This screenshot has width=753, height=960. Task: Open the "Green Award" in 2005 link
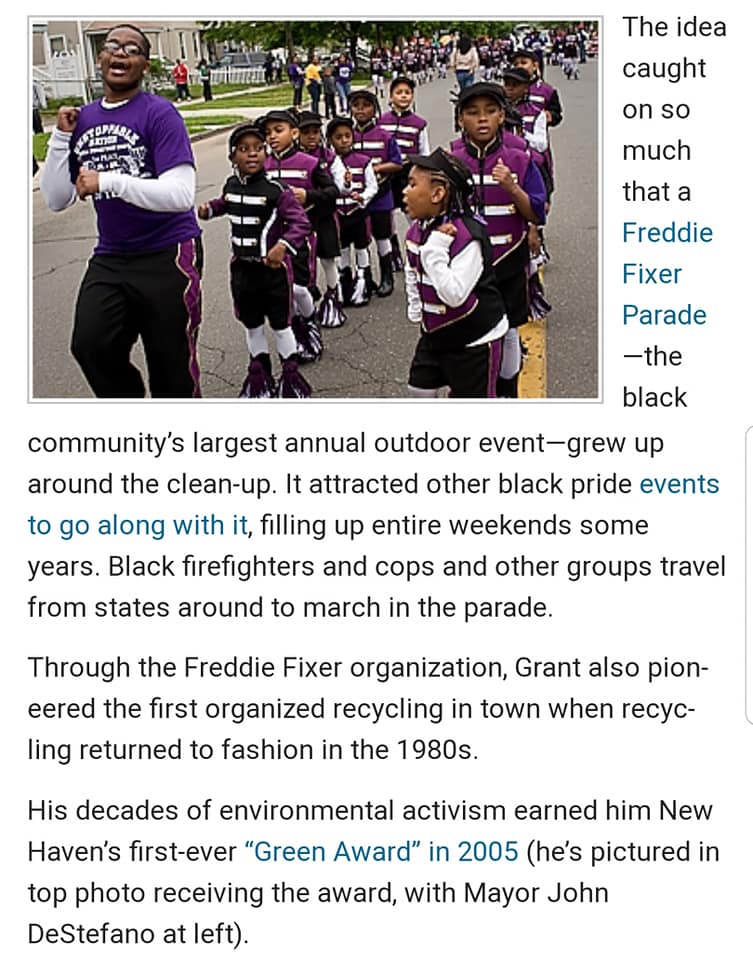(x=381, y=852)
